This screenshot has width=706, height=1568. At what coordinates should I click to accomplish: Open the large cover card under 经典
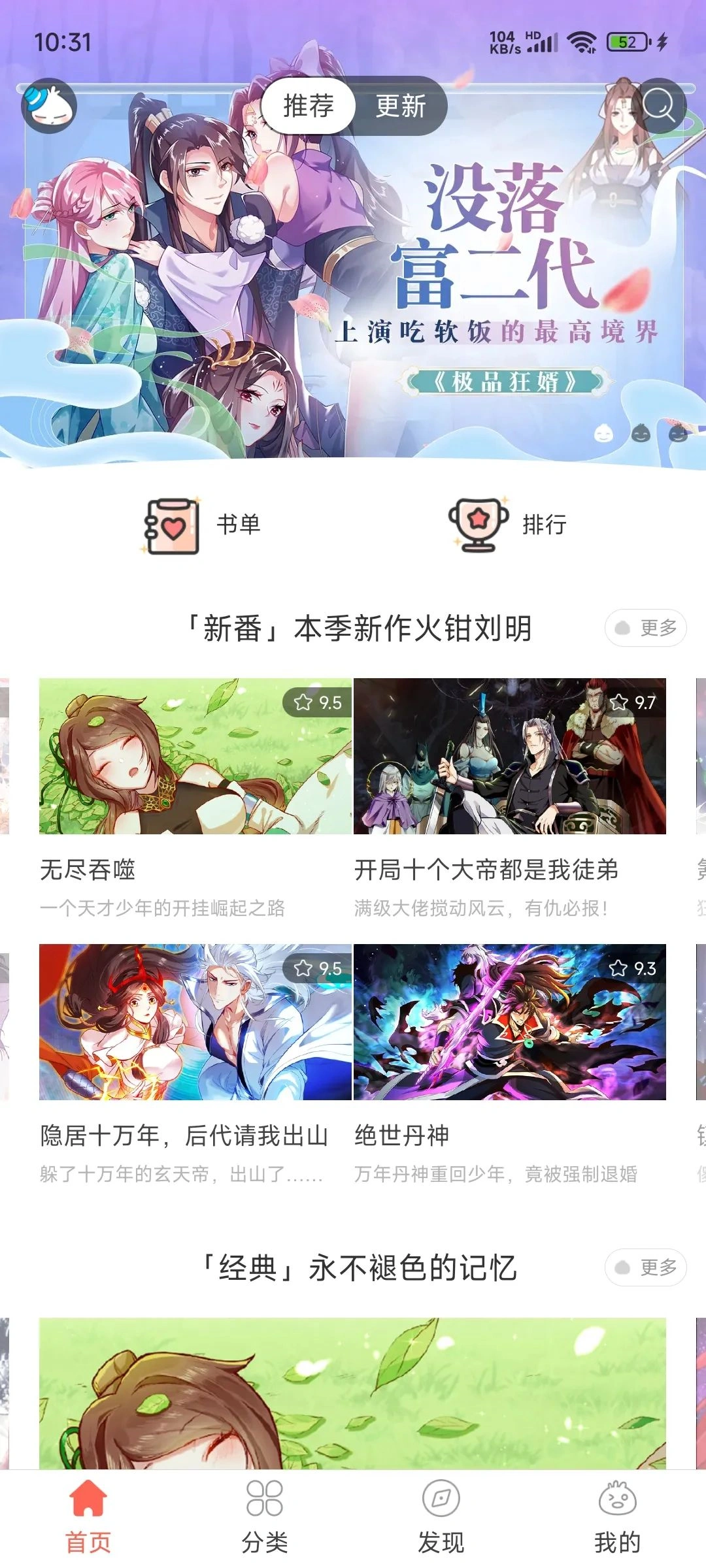point(352,1394)
